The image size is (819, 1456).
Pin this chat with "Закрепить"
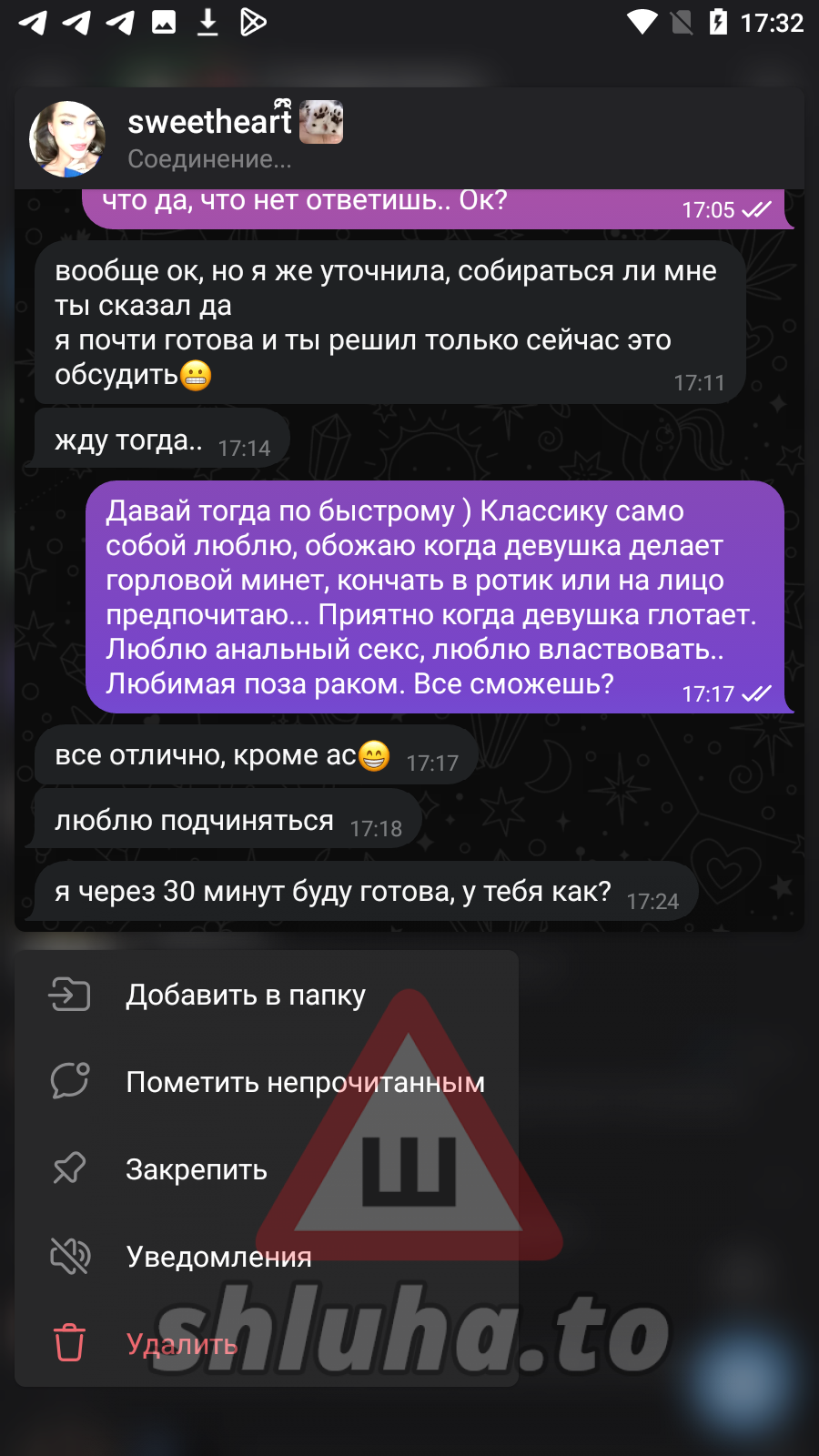(197, 1169)
